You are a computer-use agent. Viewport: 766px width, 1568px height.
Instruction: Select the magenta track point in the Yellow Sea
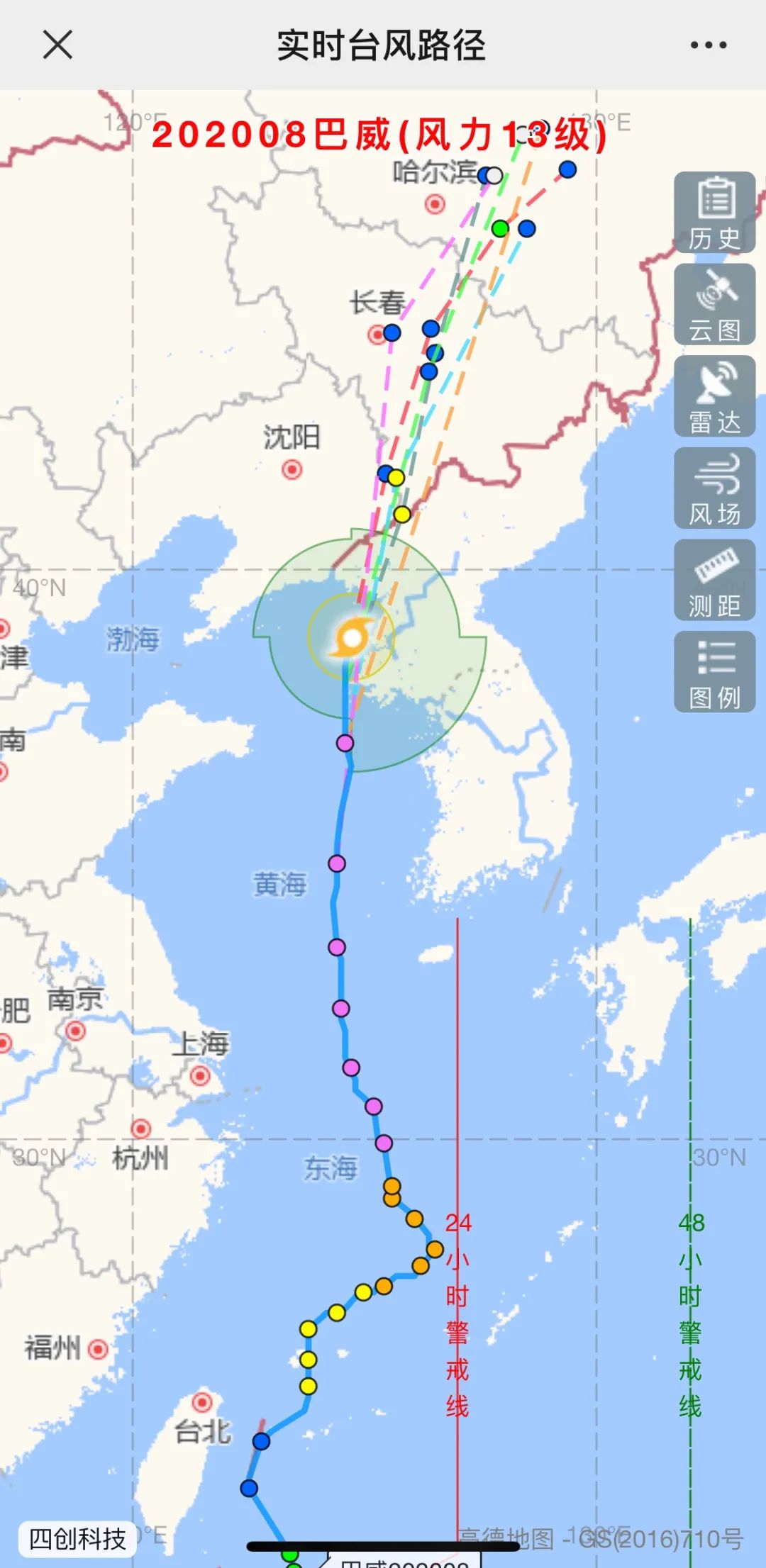click(336, 863)
